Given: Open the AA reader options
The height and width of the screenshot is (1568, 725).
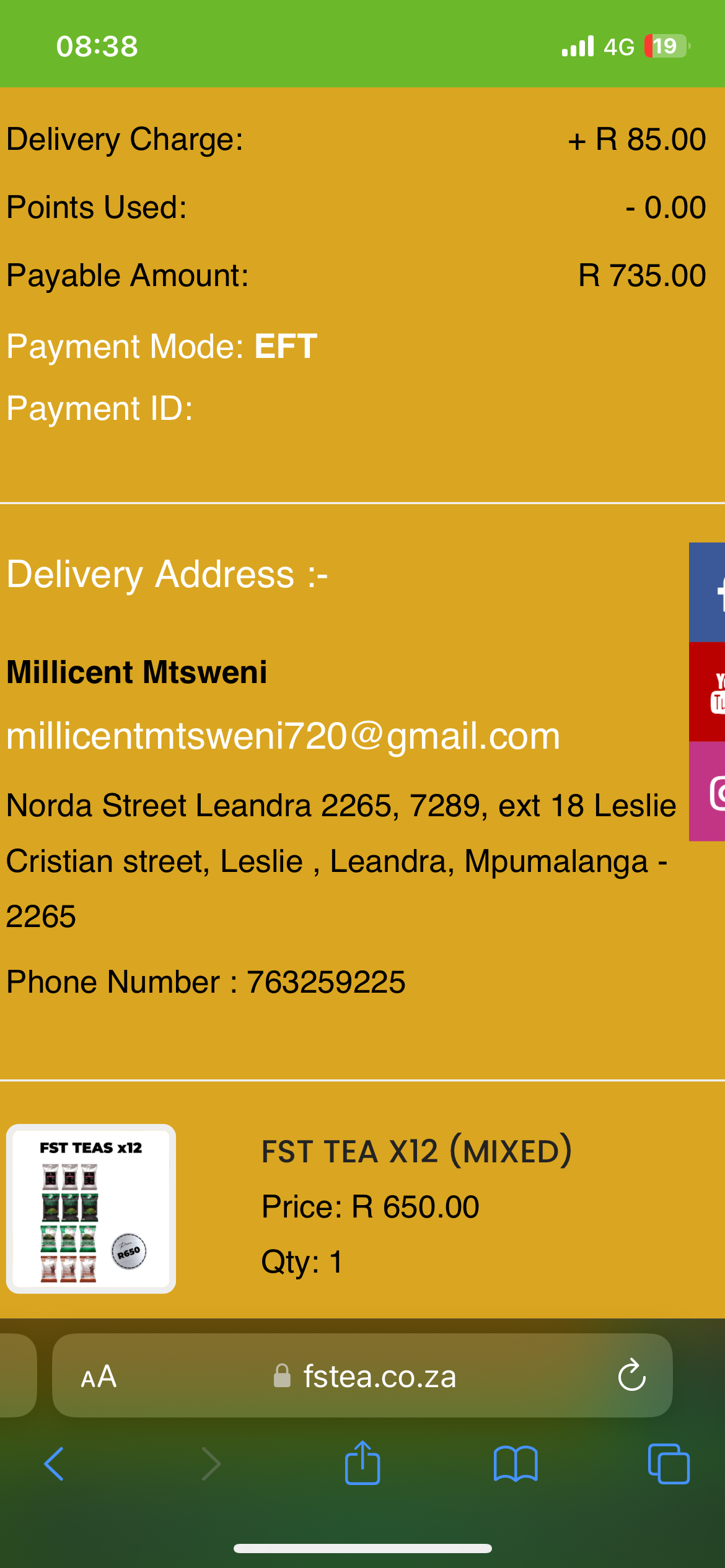Looking at the screenshot, I should tap(99, 1377).
